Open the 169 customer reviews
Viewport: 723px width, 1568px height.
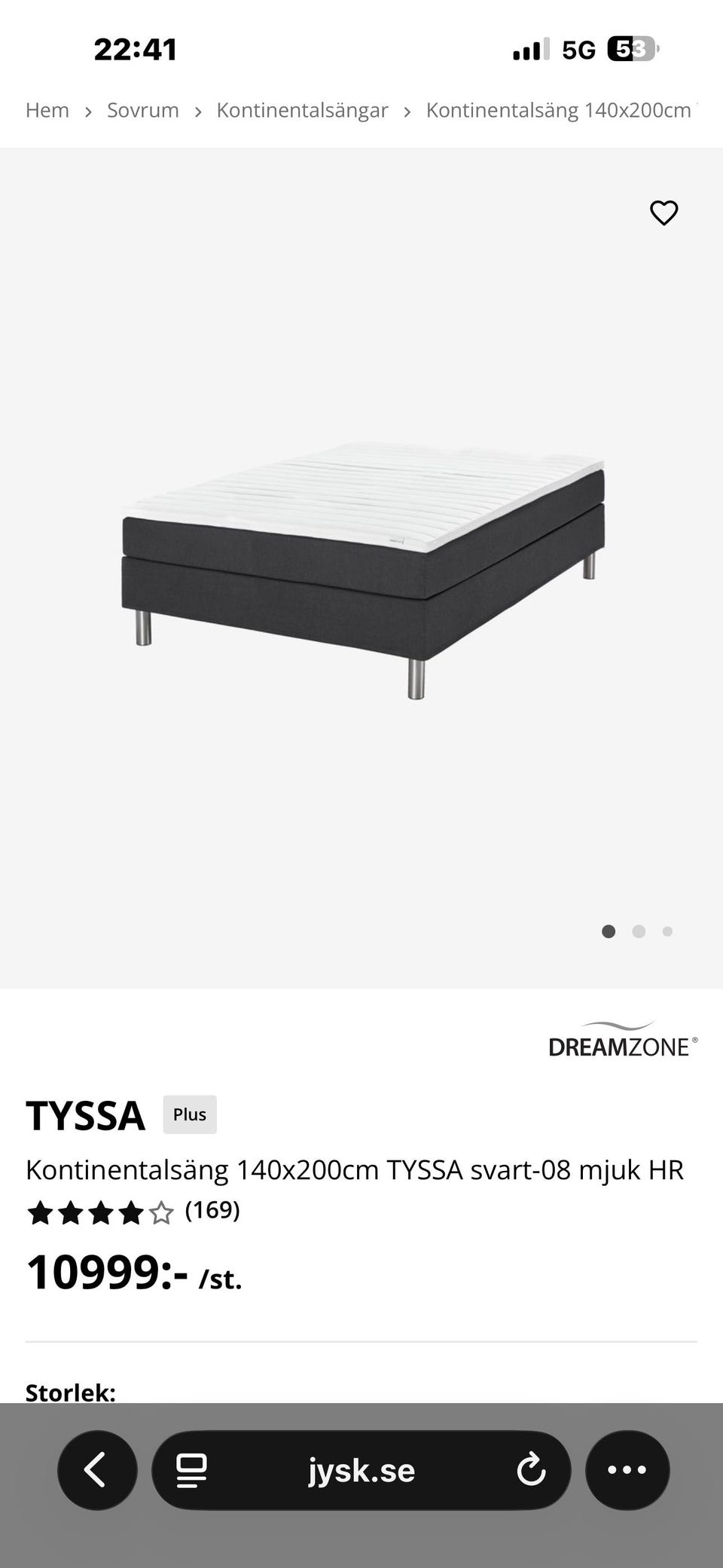(212, 1211)
